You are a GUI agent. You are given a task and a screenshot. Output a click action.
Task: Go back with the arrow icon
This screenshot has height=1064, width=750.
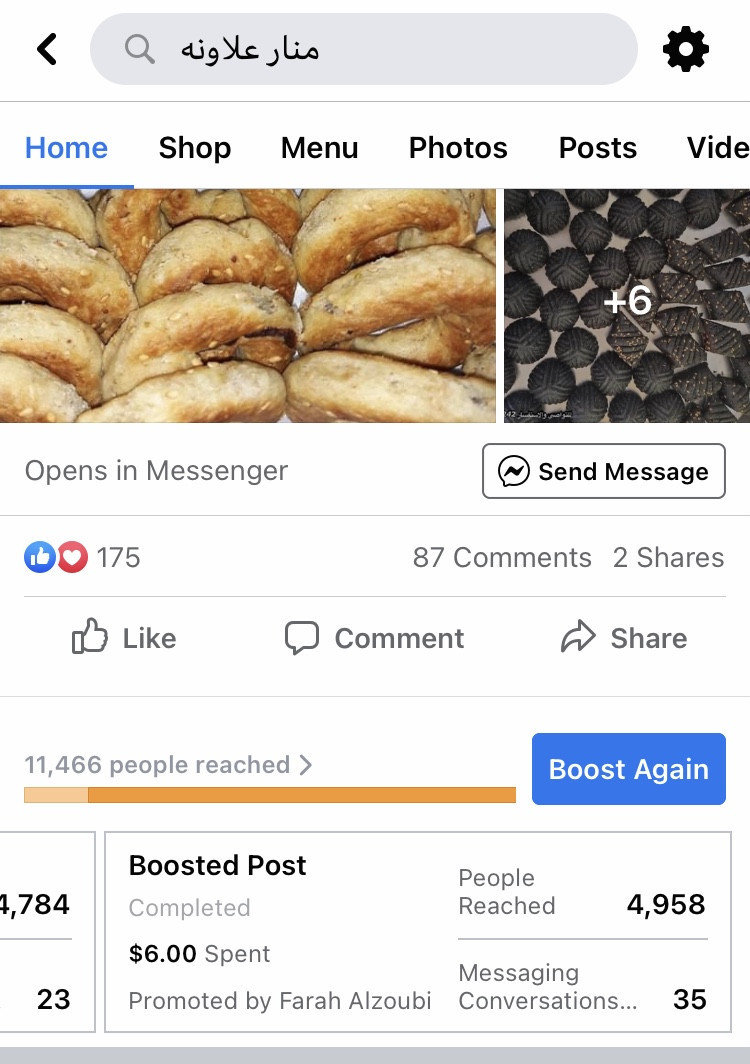[x=47, y=49]
